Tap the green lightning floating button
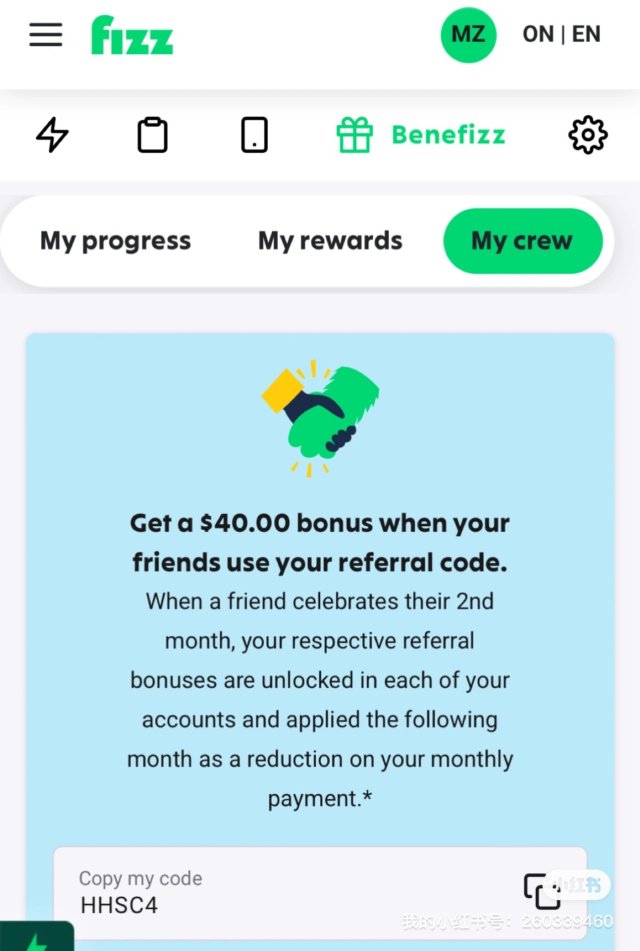The image size is (640, 951). coord(36,938)
